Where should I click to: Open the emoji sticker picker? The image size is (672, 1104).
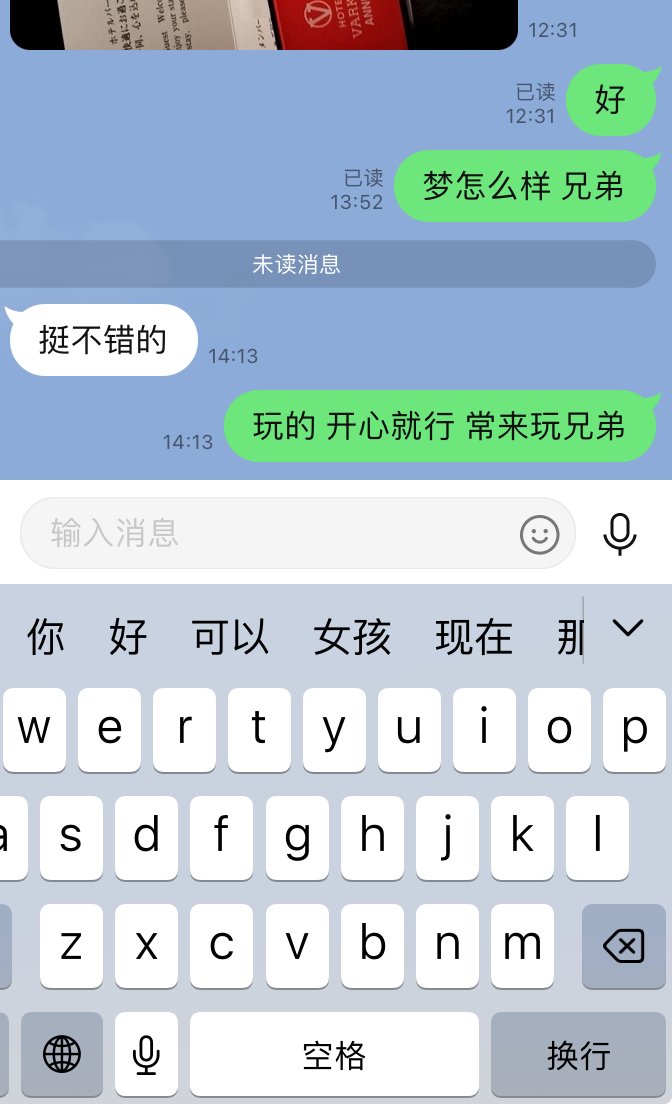tap(540, 534)
